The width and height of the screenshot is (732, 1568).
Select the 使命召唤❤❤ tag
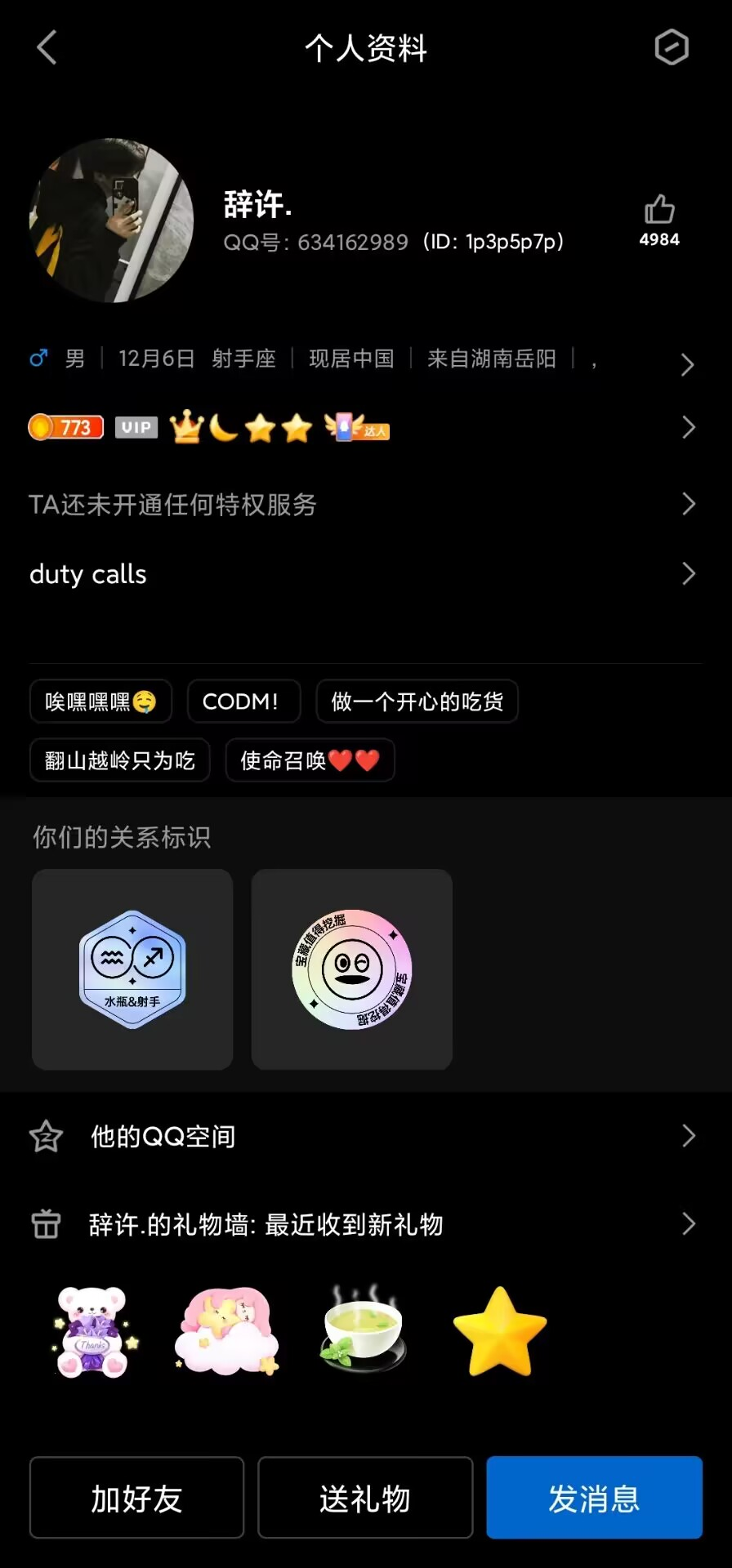tap(310, 760)
